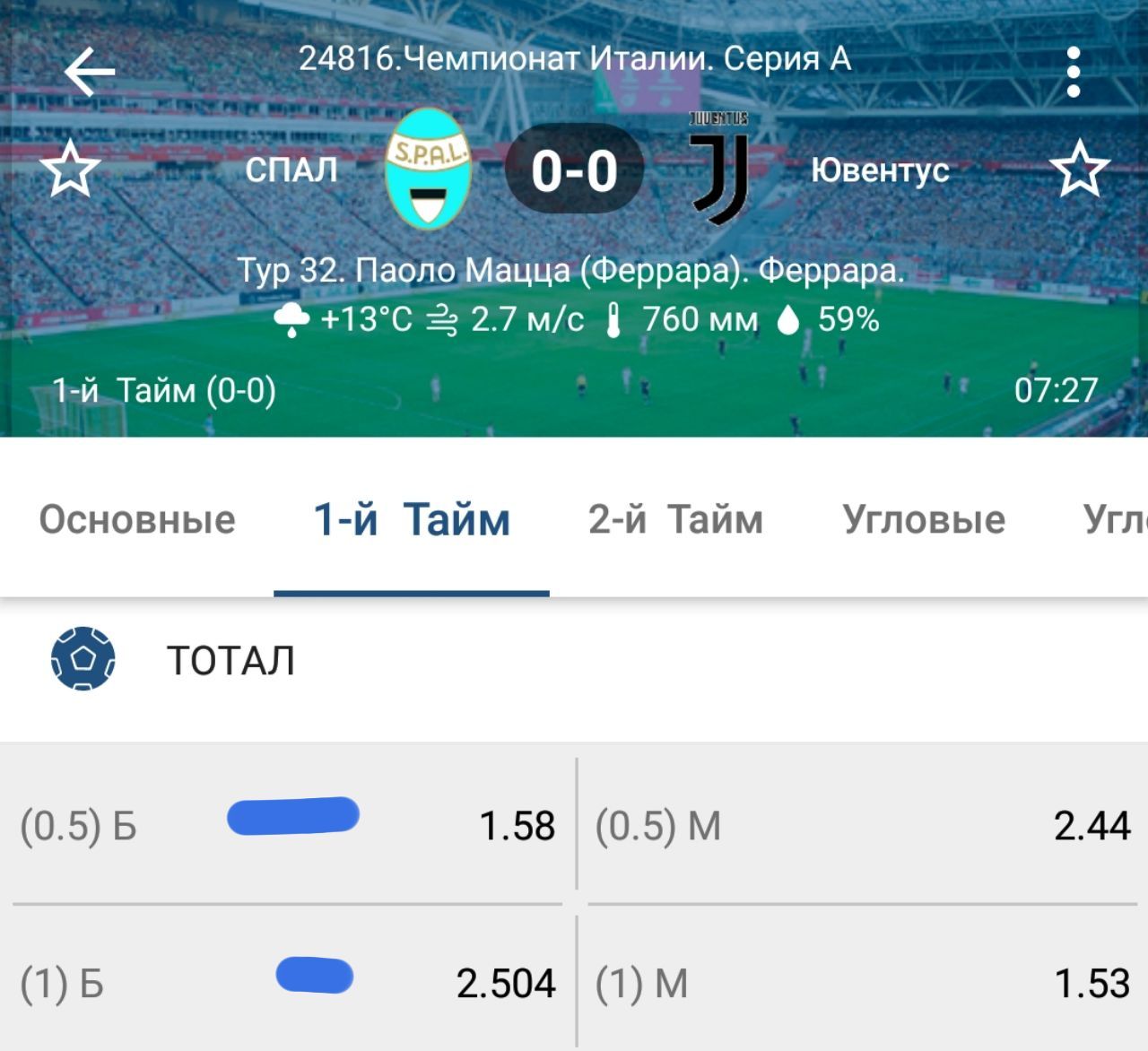
Task: Favorite the team СПАЛ with star
Action: click(x=70, y=169)
